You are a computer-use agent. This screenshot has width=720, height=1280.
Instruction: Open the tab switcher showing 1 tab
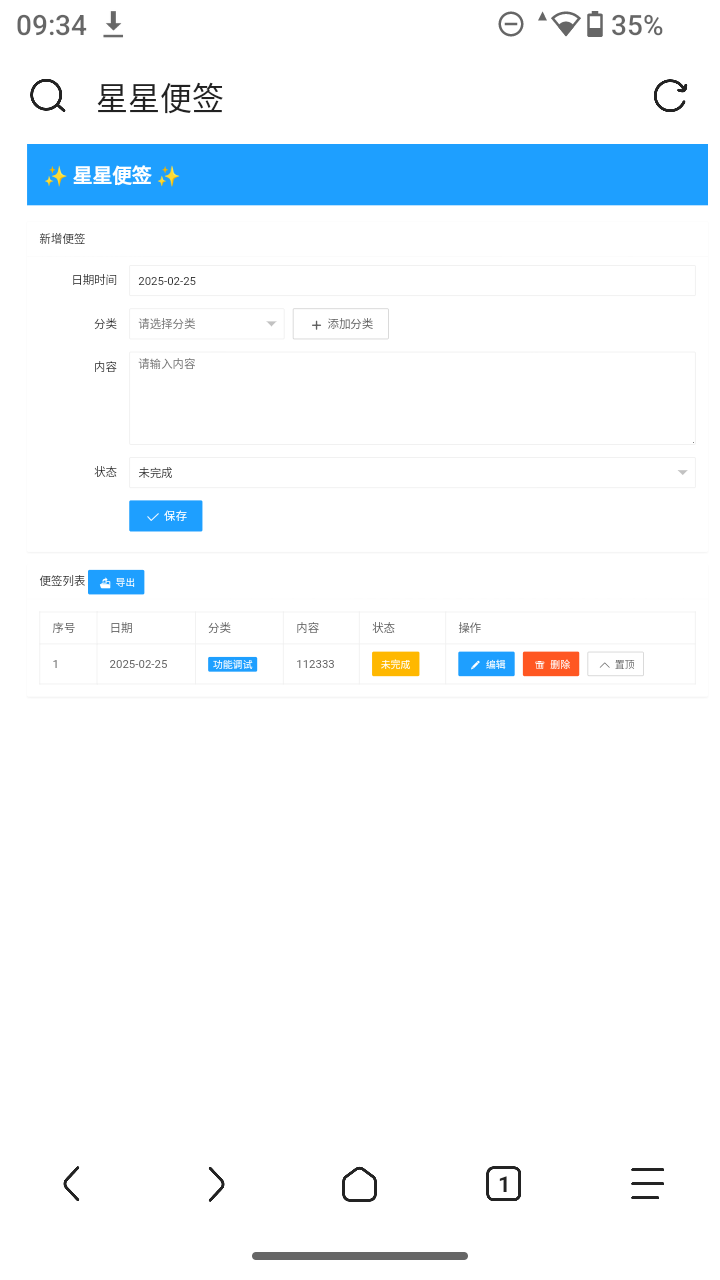[x=503, y=1184]
